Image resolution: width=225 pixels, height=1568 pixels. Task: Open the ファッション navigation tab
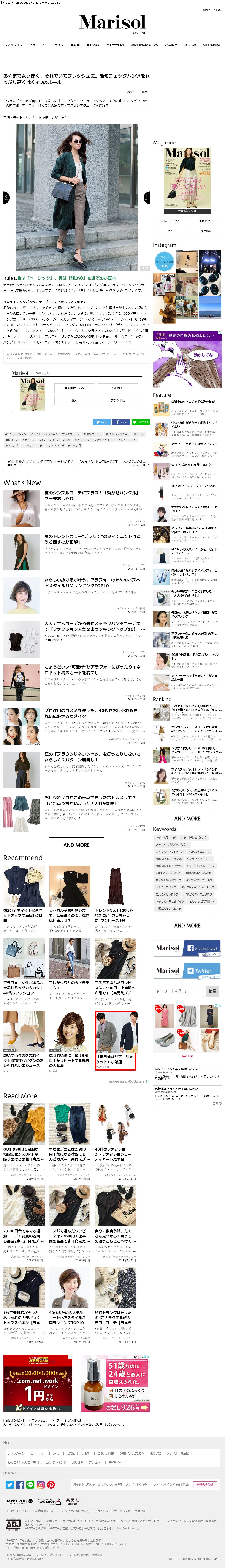pos(13,45)
